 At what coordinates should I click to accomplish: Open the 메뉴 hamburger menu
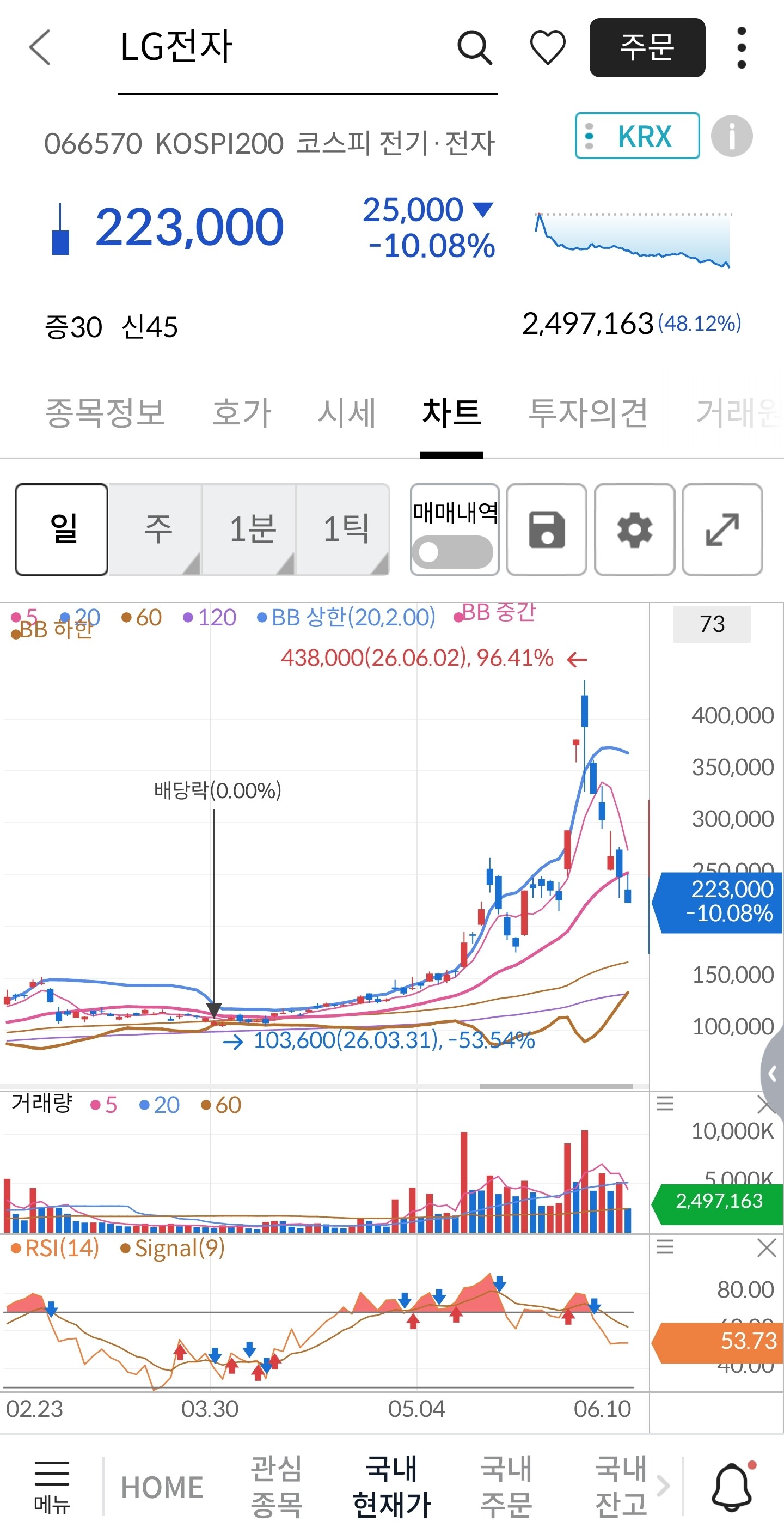[52, 1487]
